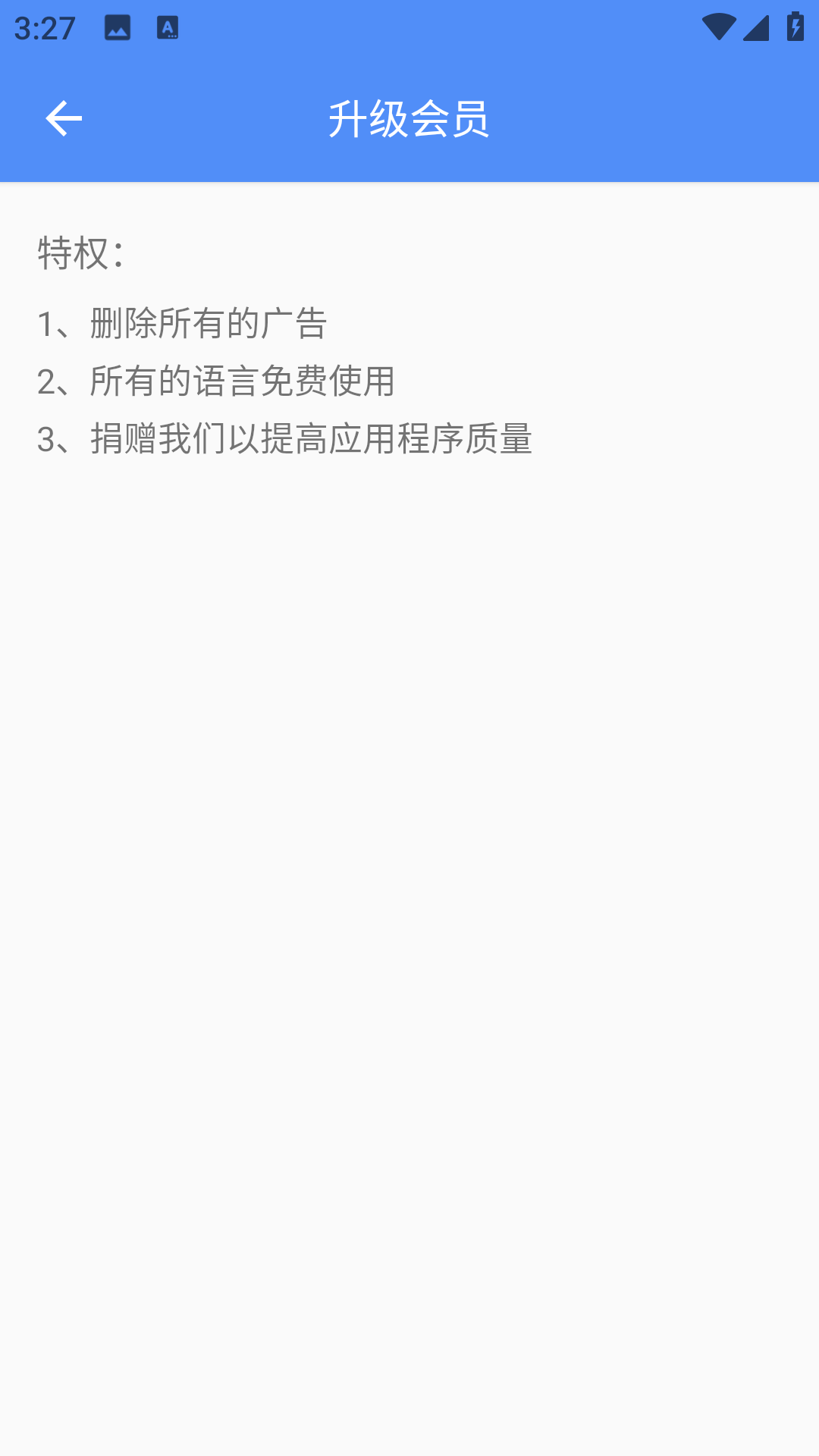Select the 升级会员 title text
This screenshot has height=1456, width=819.
pyautogui.click(x=409, y=119)
